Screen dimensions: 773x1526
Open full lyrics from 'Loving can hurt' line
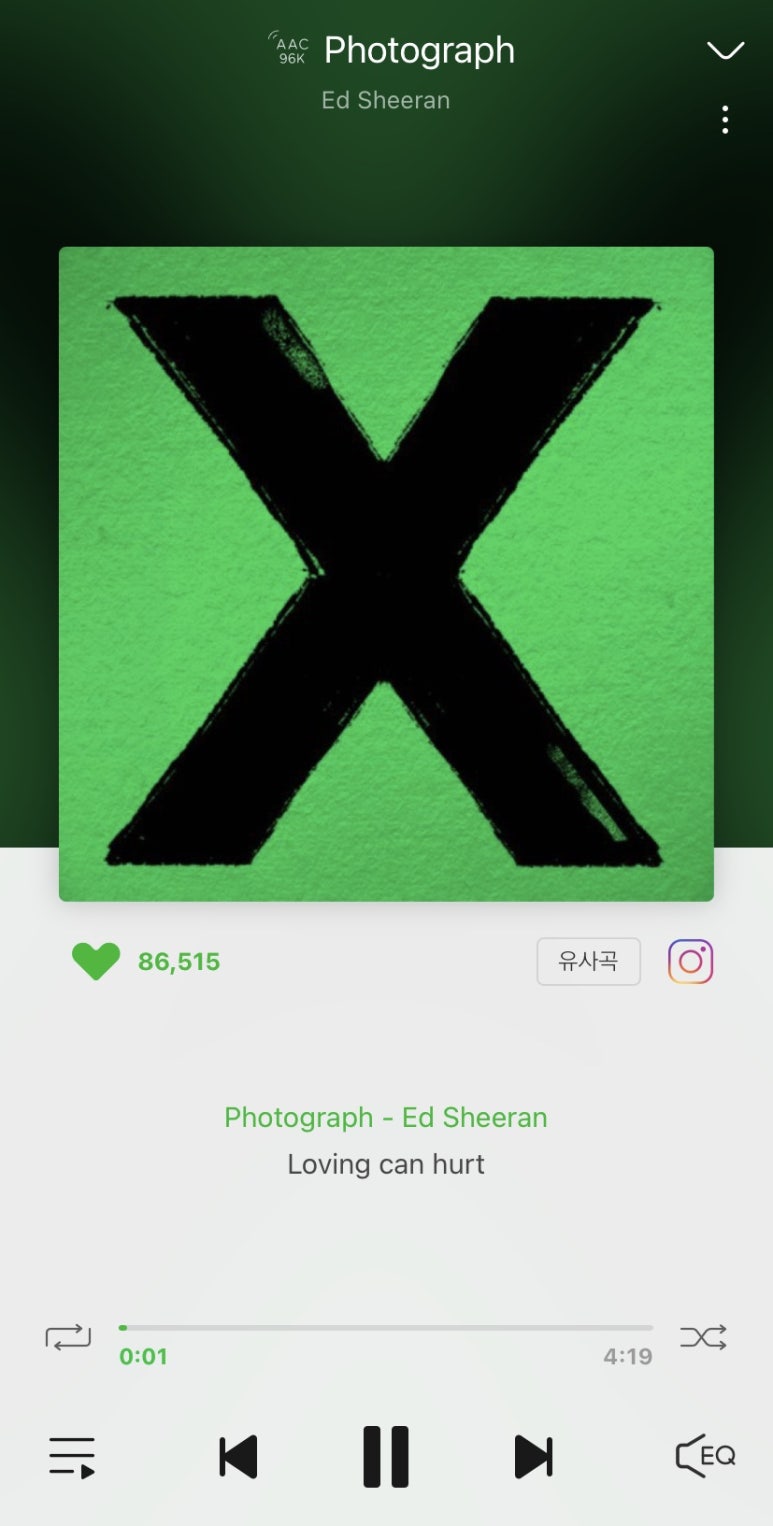point(386,1164)
